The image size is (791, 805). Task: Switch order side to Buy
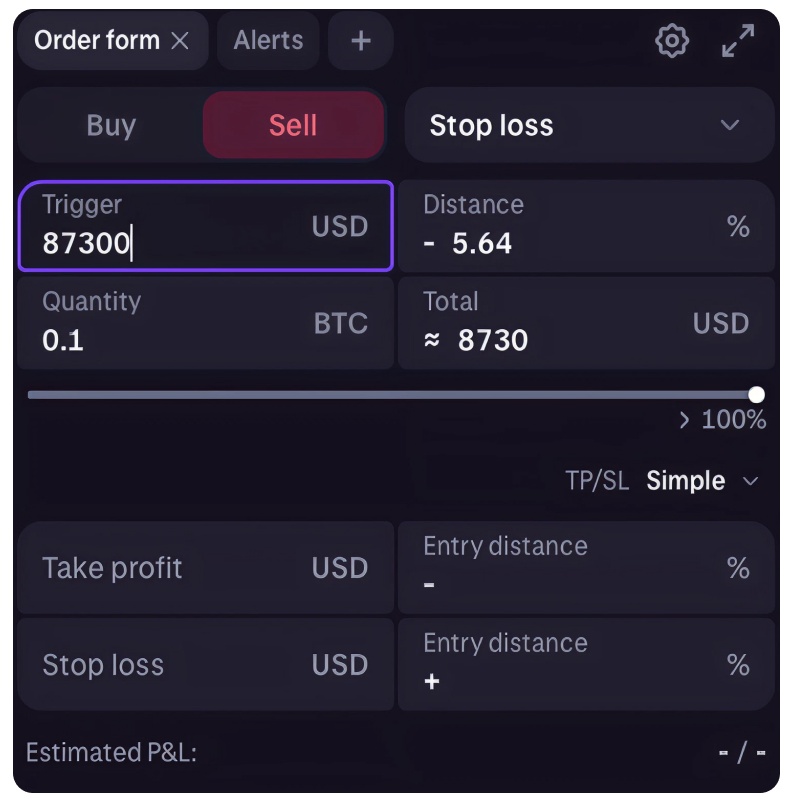[111, 126]
